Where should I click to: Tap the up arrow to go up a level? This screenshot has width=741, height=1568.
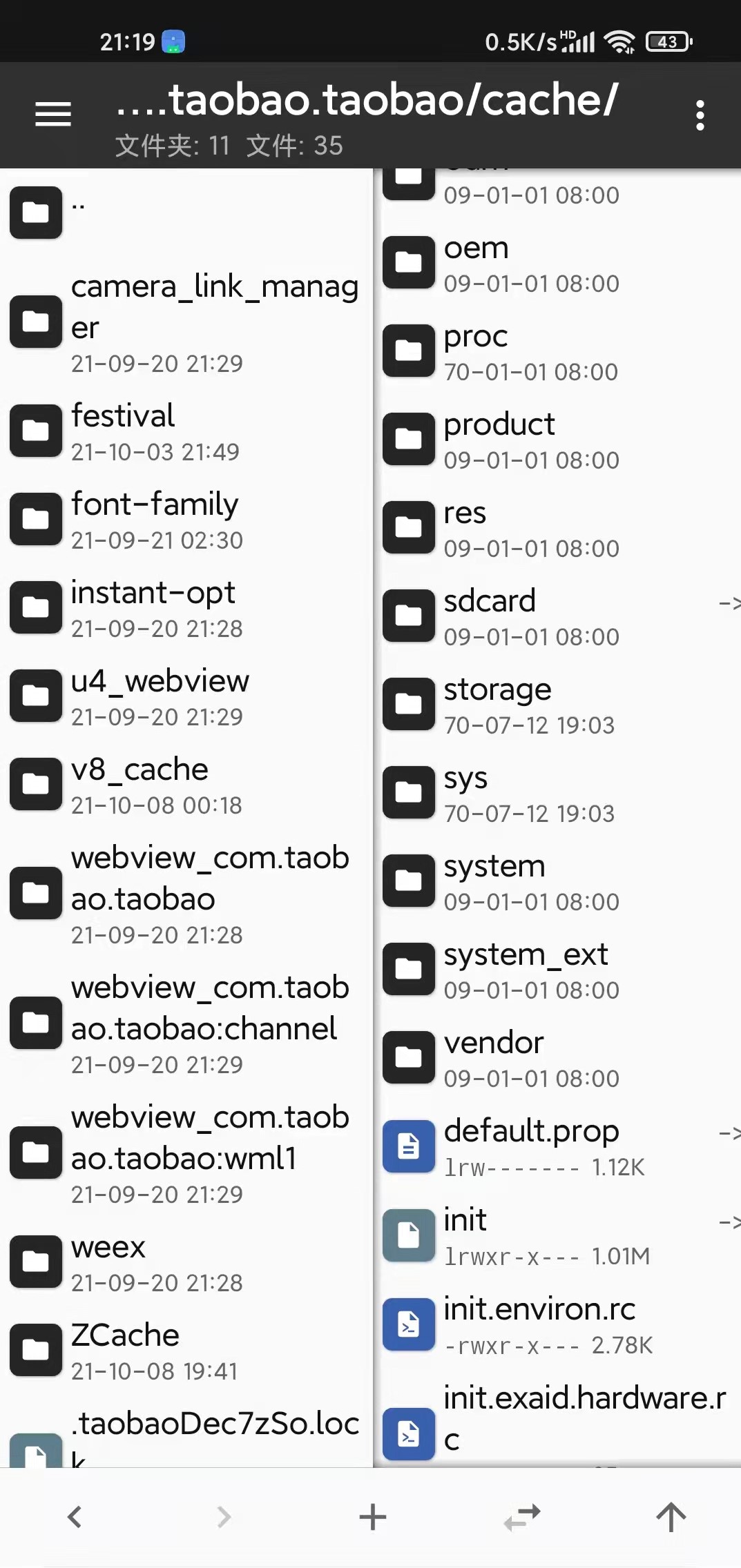tap(671, 1517)
